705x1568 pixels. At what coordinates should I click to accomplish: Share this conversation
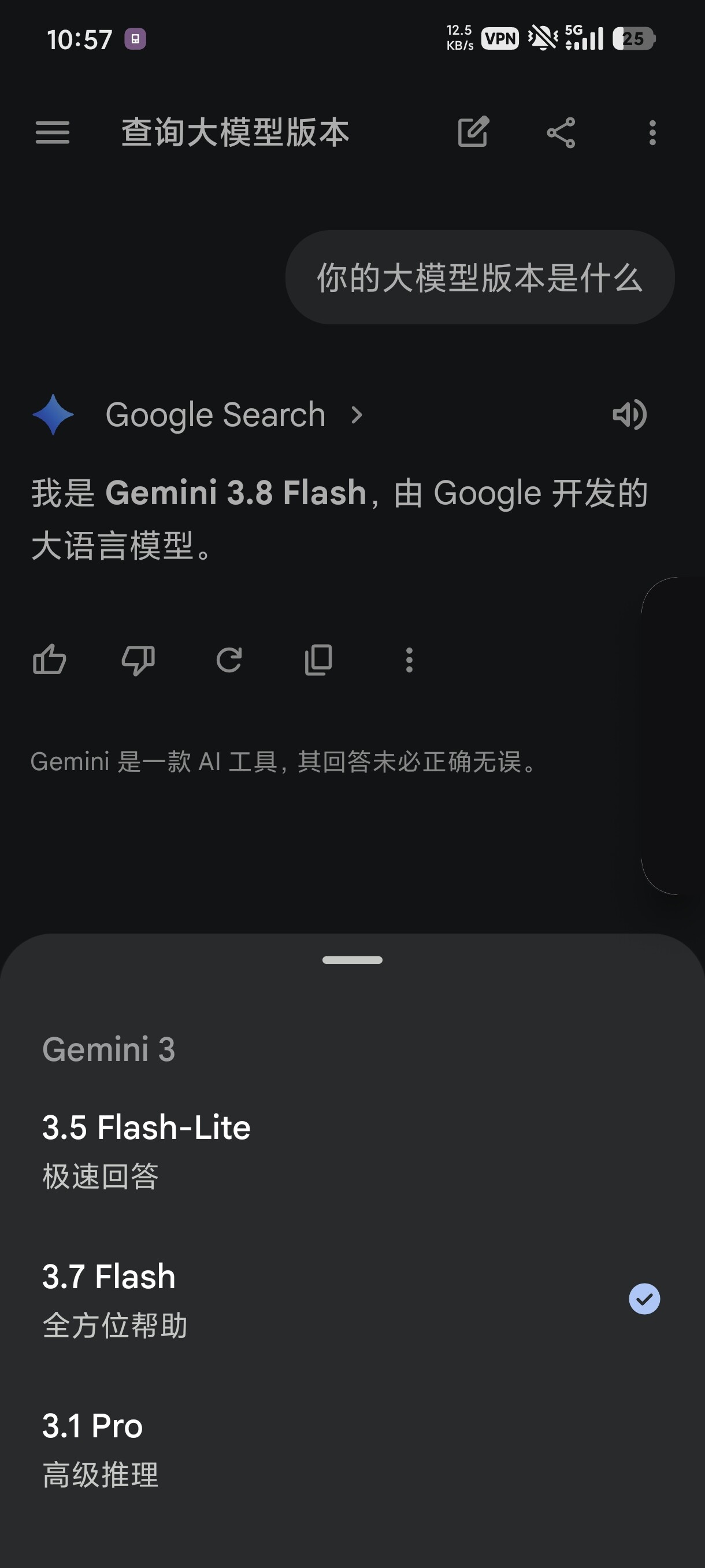561,132
